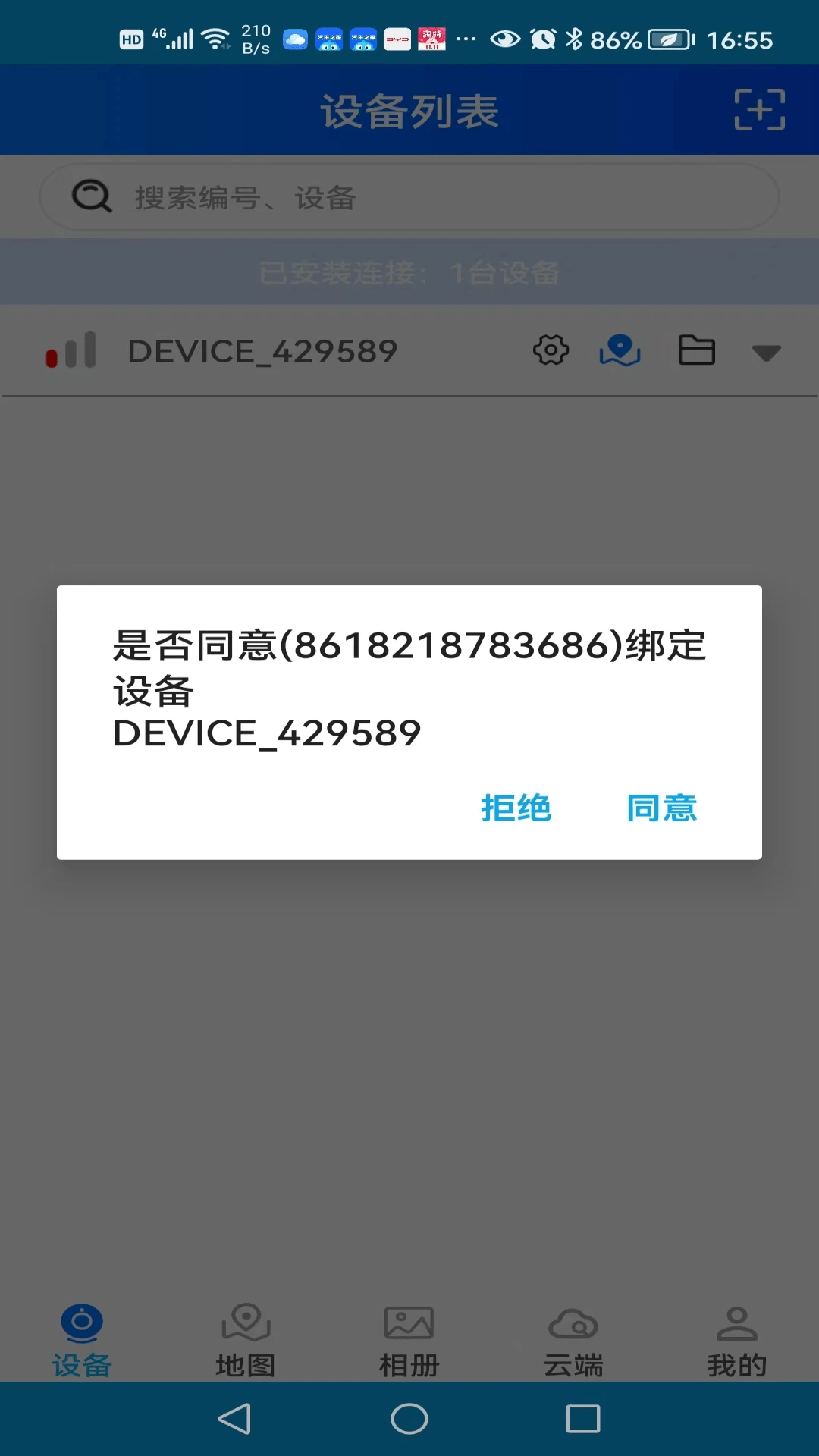Show DEVICE_429589 location on map
The height and width of the screenshot is (1456, 819).
pyautogui.click(x=620, y=350)
